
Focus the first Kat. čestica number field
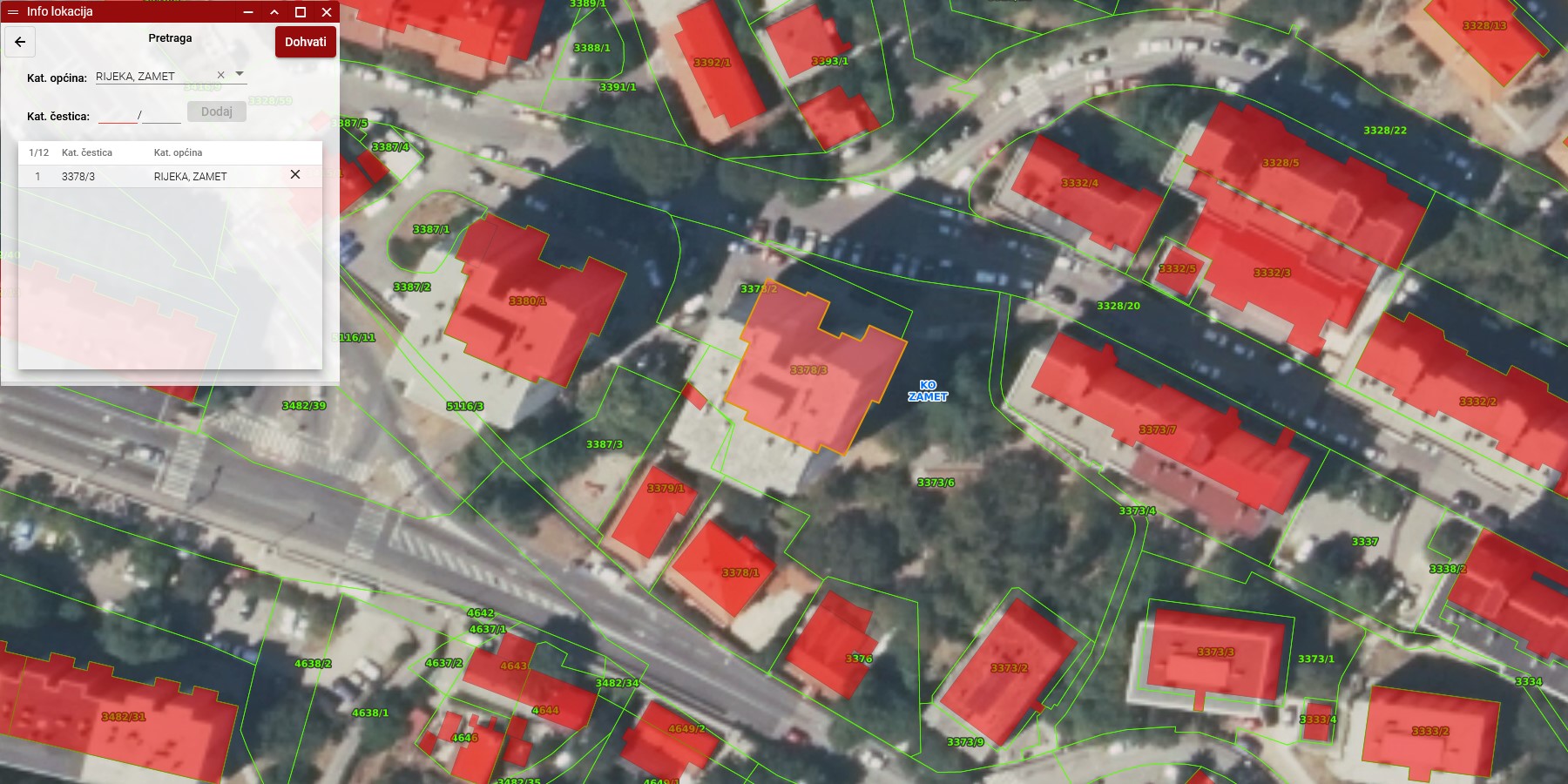click(117, 115)
